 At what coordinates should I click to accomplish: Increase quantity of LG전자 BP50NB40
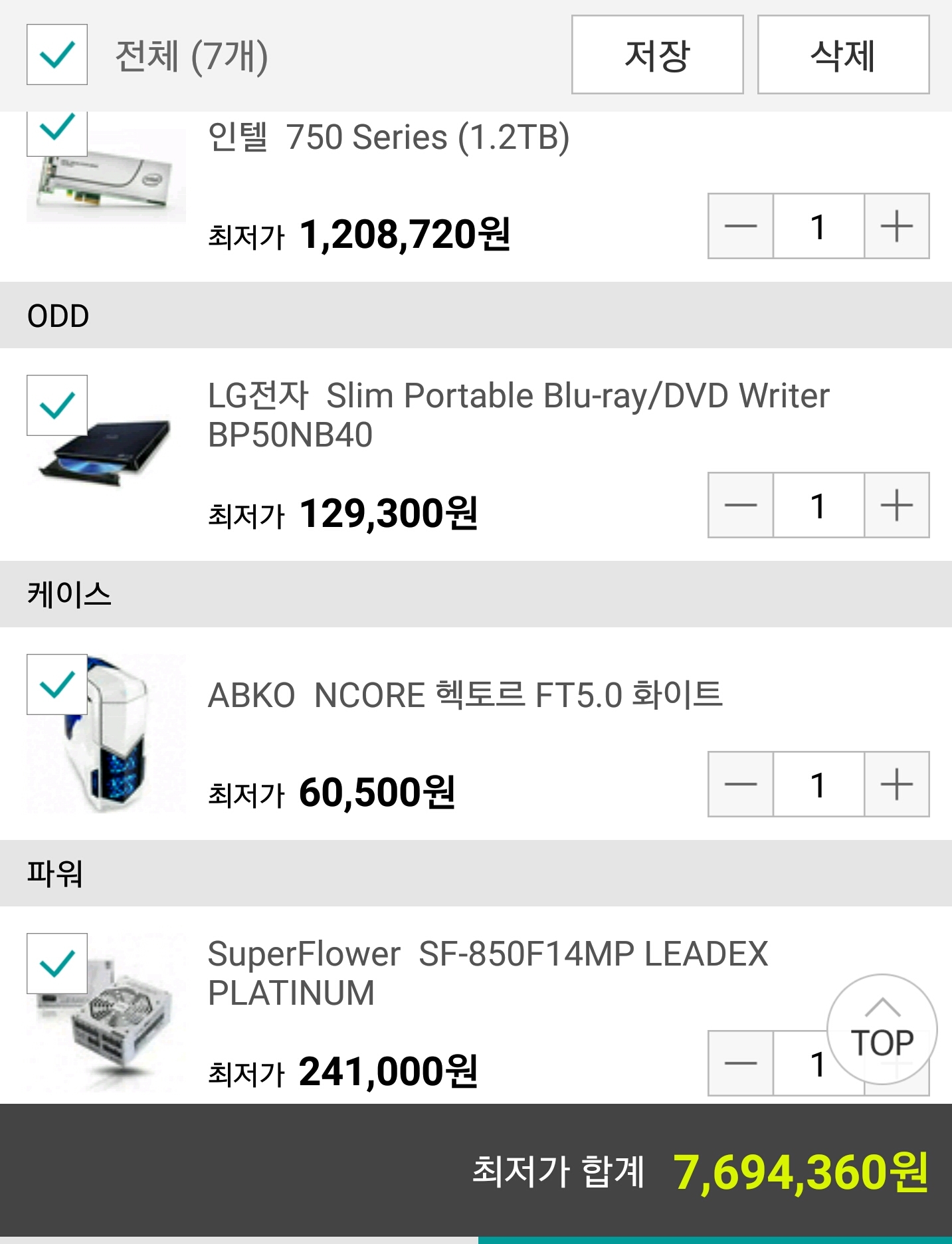point(896,505)
